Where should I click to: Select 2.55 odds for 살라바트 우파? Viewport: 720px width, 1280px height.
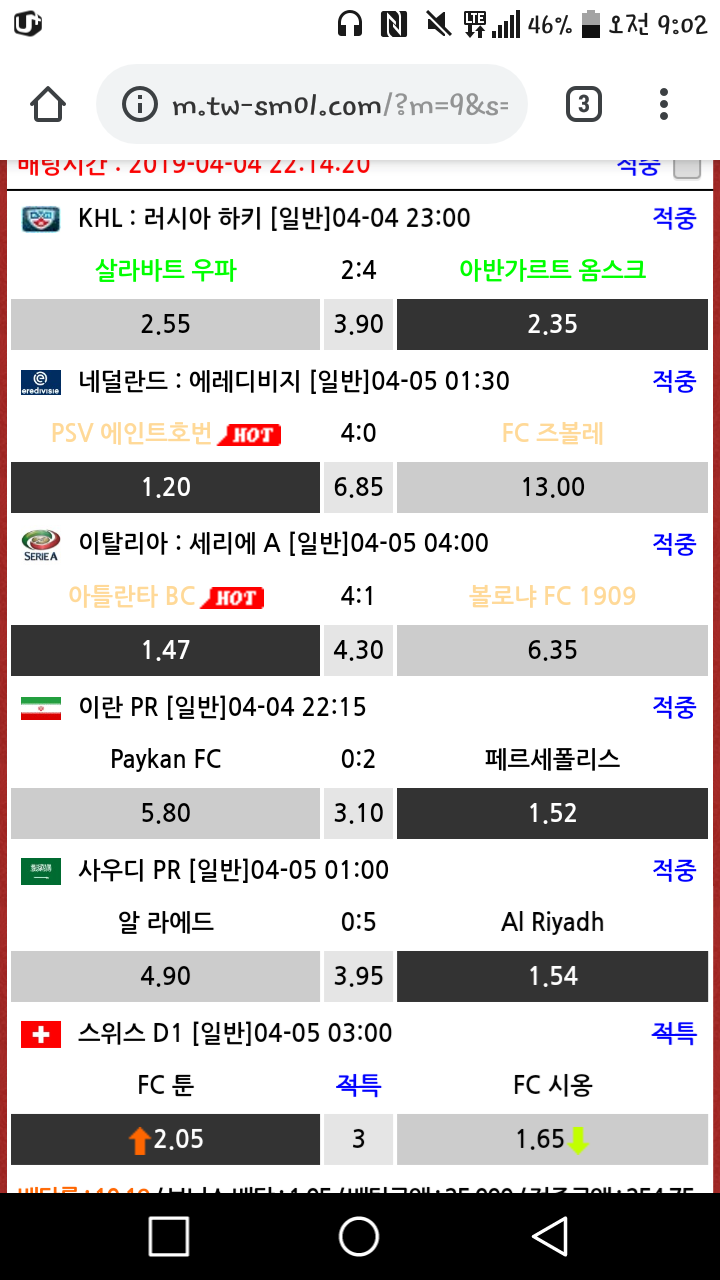(x=165, y=324)
